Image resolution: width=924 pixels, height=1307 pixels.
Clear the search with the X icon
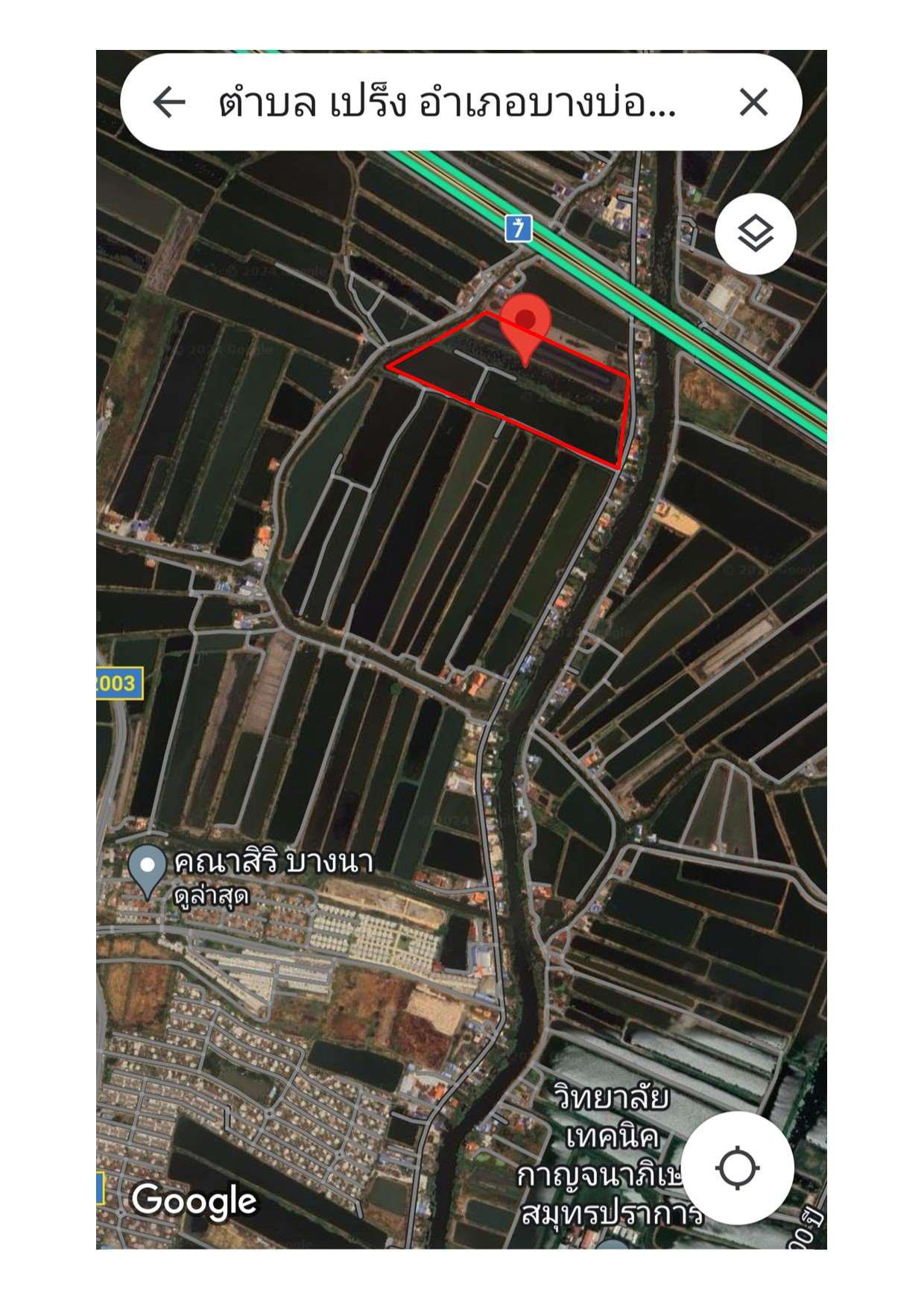click(753, 102)
